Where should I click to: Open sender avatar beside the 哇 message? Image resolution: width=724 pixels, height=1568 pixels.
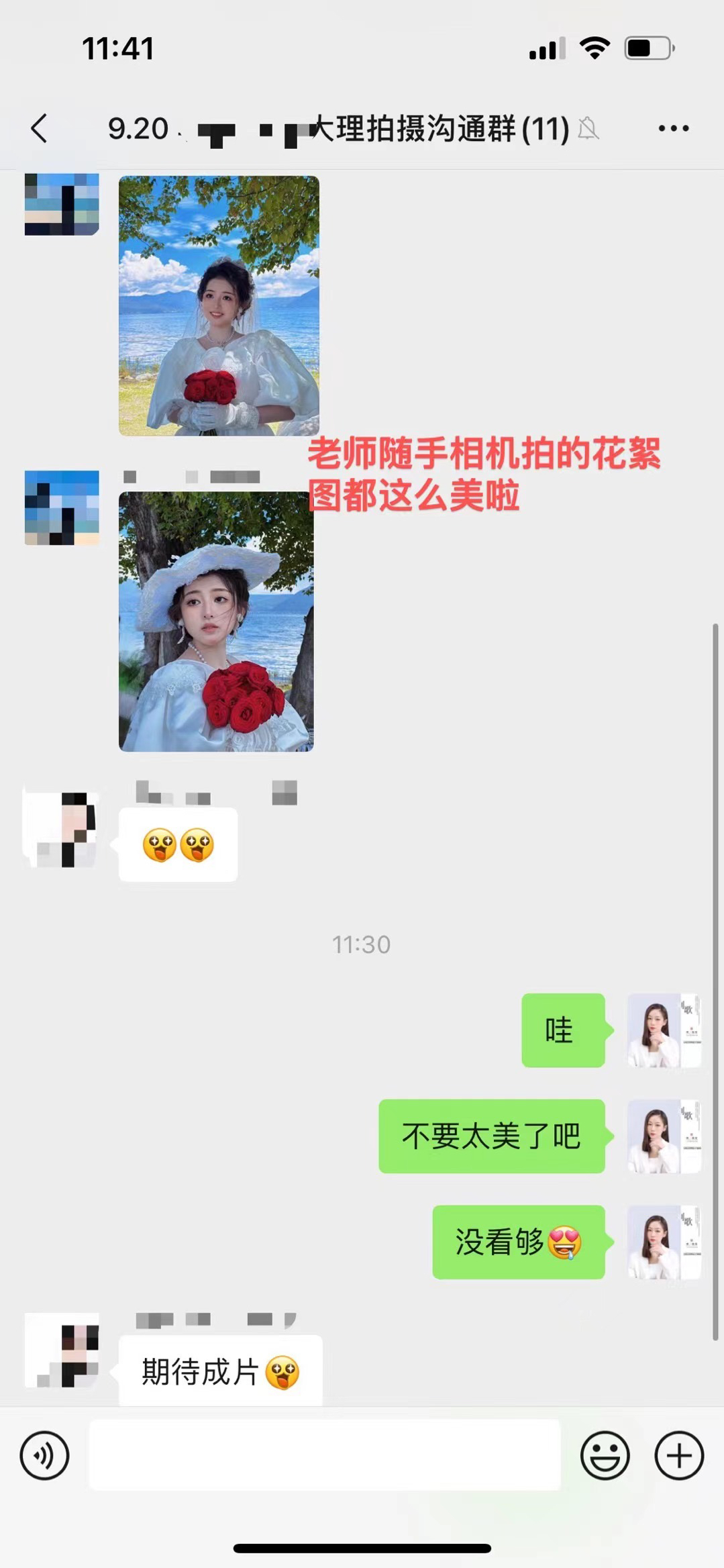point(664,1030)
